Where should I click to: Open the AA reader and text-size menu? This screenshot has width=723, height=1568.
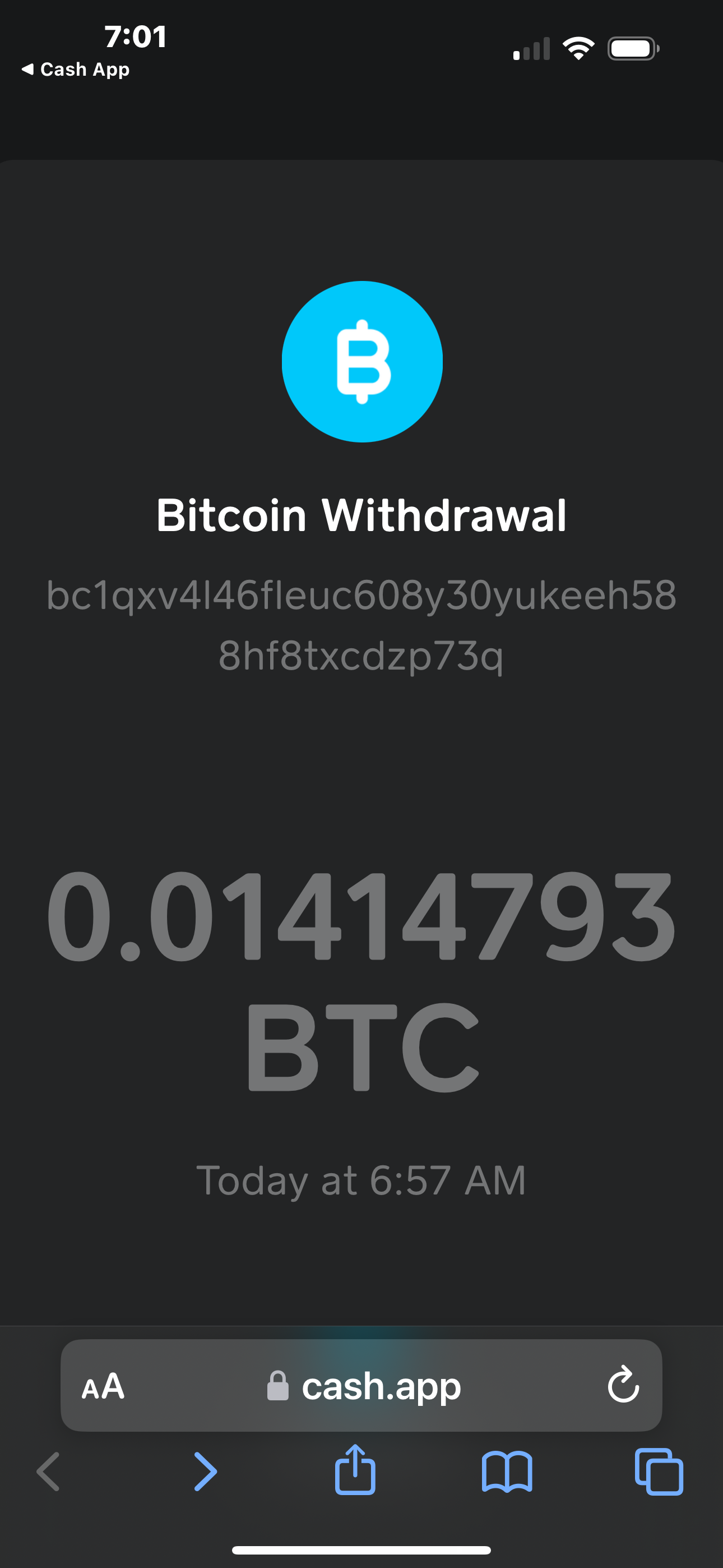[103, 1386]
